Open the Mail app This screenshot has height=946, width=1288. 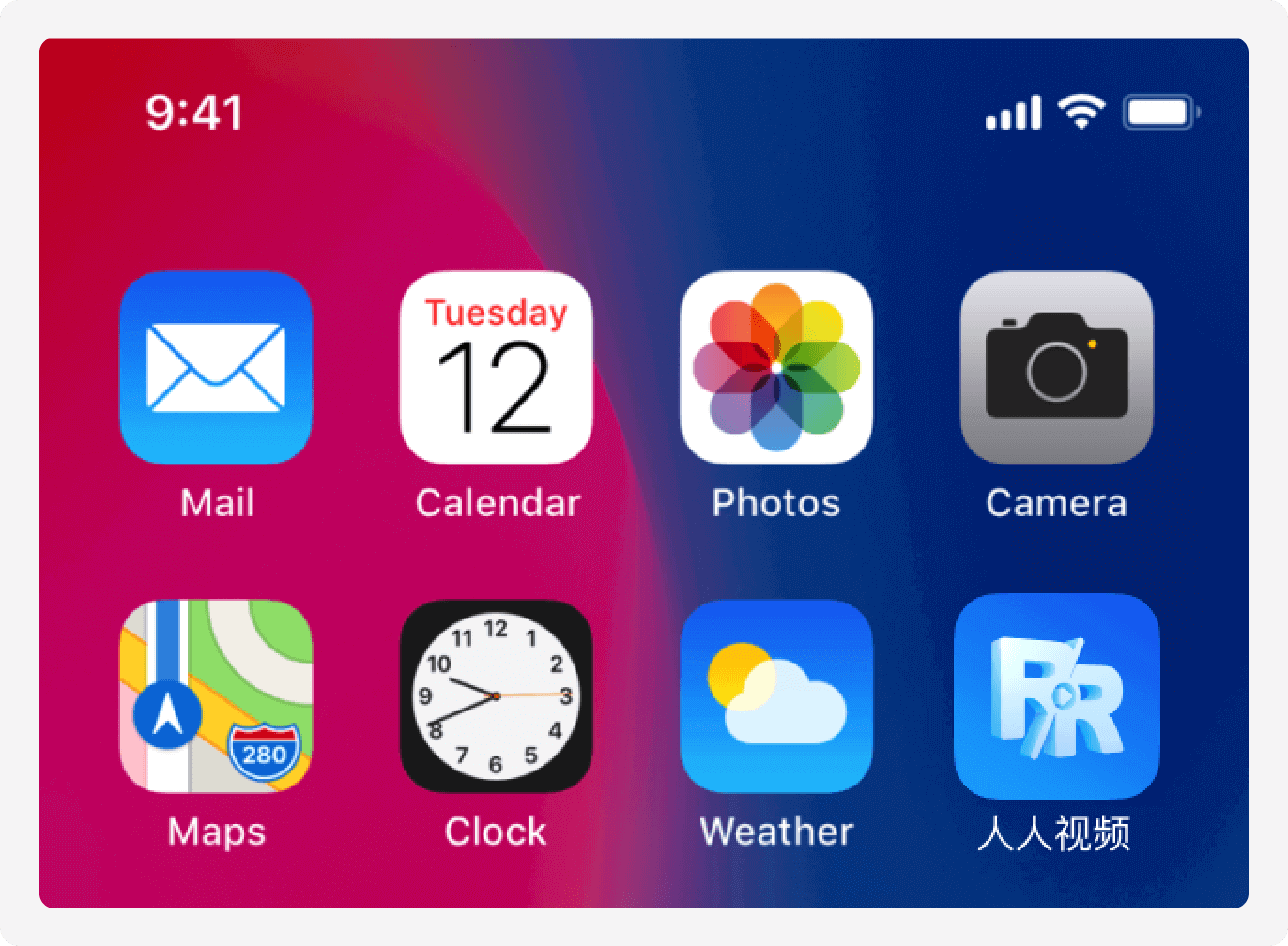(x=216, y=368)
